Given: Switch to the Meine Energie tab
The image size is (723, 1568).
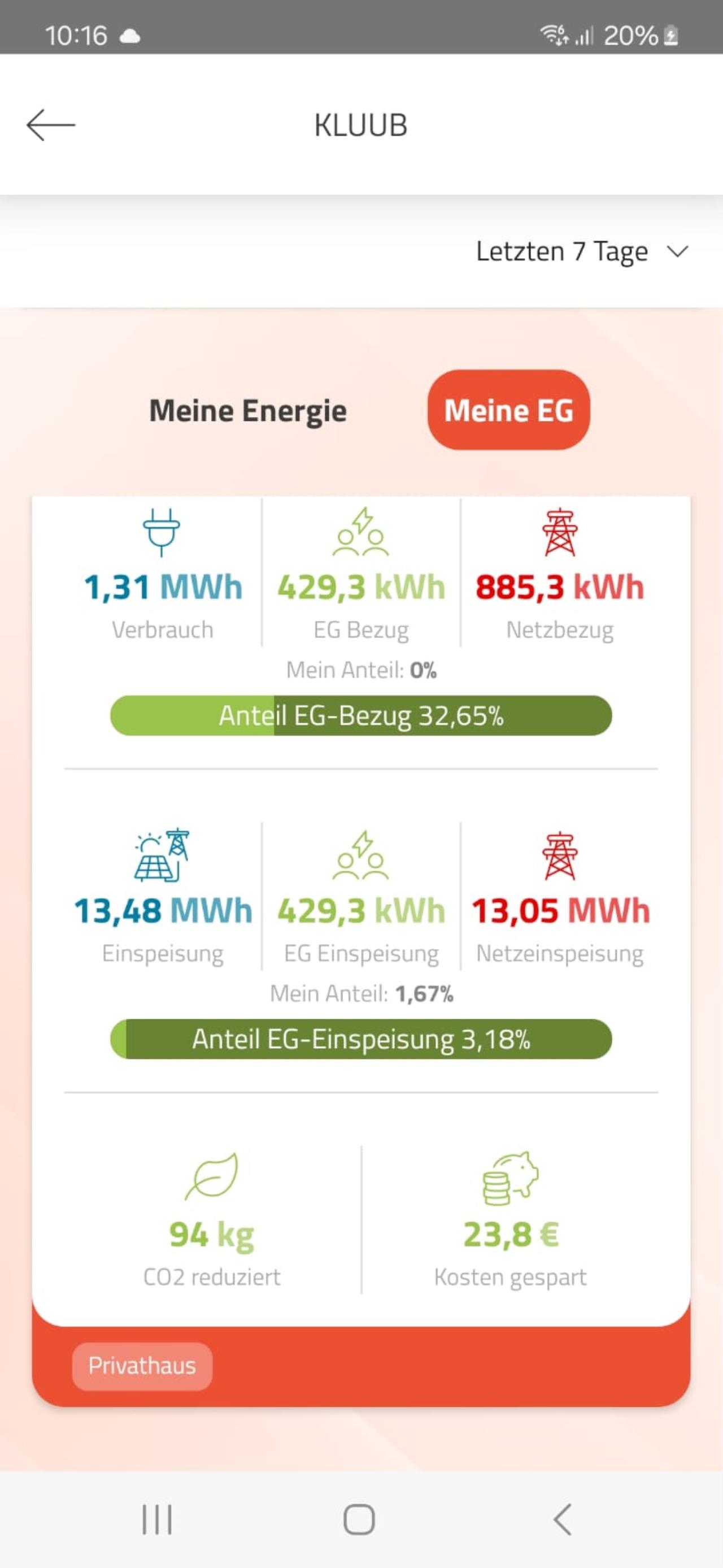Looking at the screenshot, I should (249, 410).
